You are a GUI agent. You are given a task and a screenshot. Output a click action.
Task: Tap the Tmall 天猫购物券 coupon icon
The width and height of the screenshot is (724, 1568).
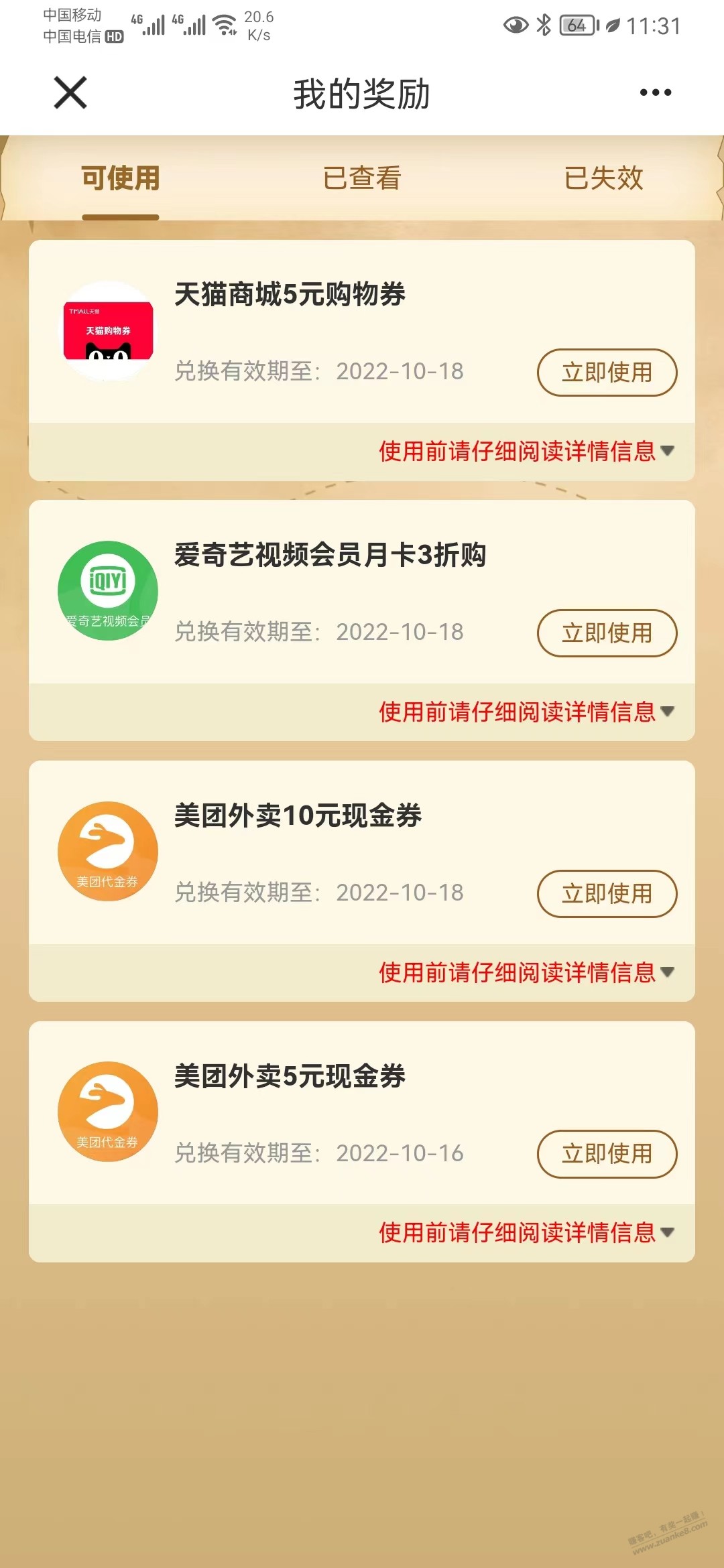click(x=107, y=328)
